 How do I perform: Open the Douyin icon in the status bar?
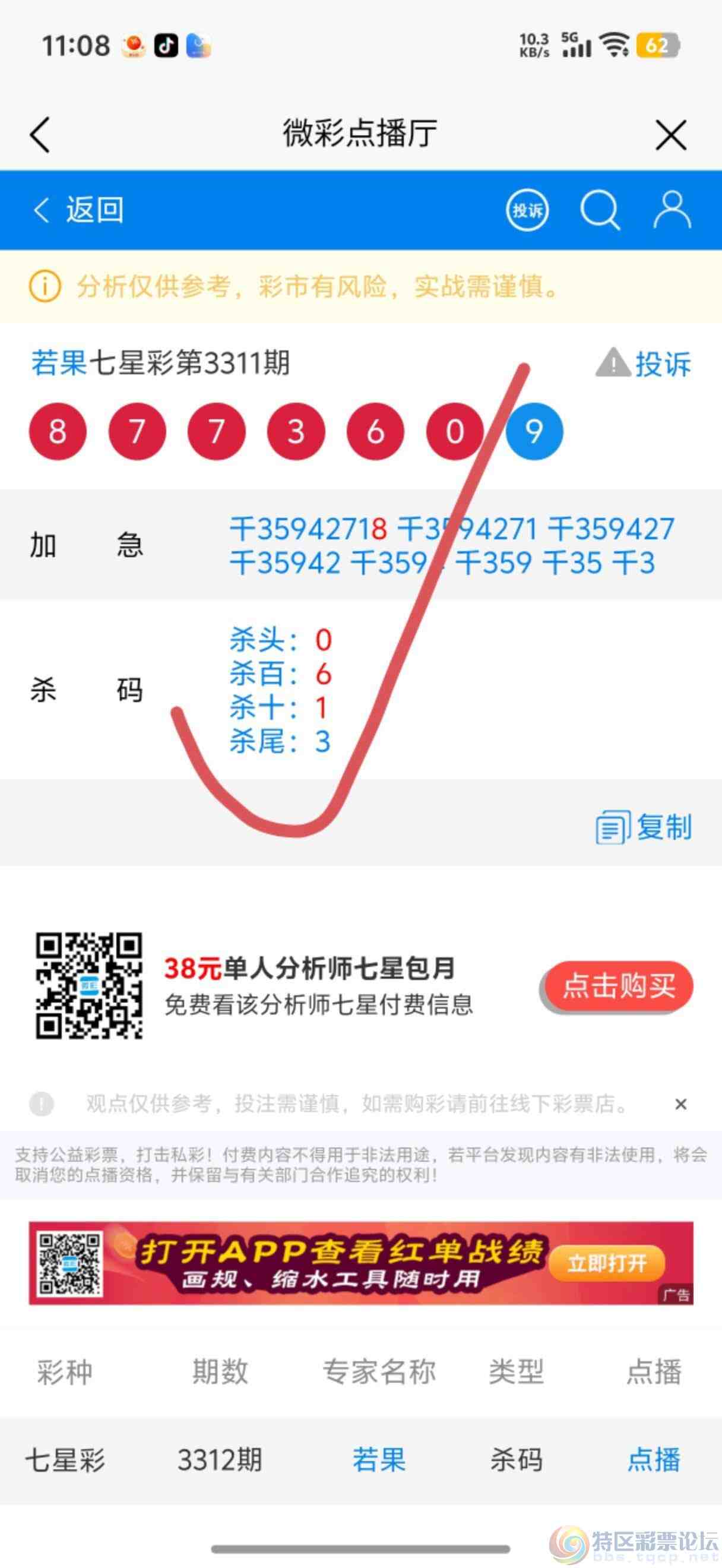pyautogui.click(x=166, y=45)
